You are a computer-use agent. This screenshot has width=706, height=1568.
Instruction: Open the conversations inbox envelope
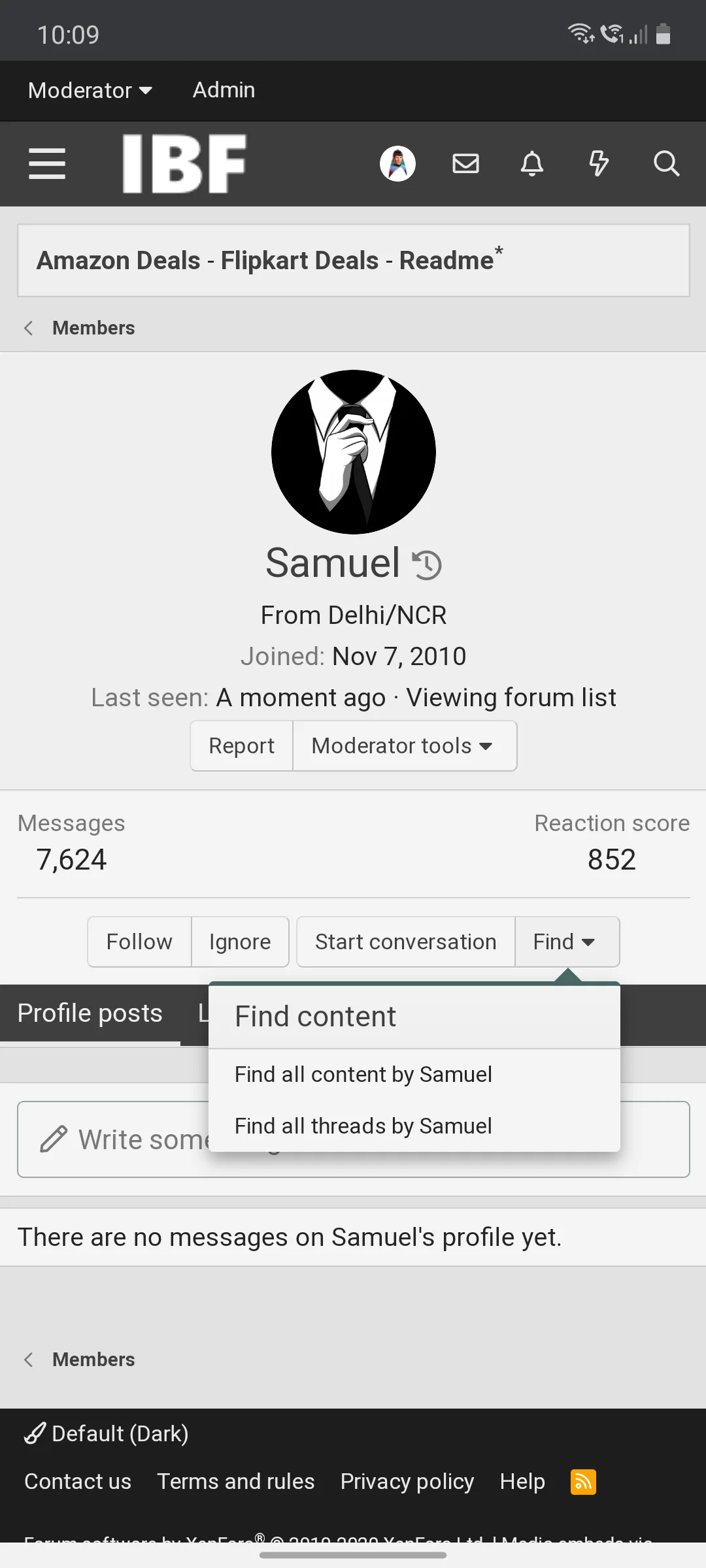click(465, 163)
